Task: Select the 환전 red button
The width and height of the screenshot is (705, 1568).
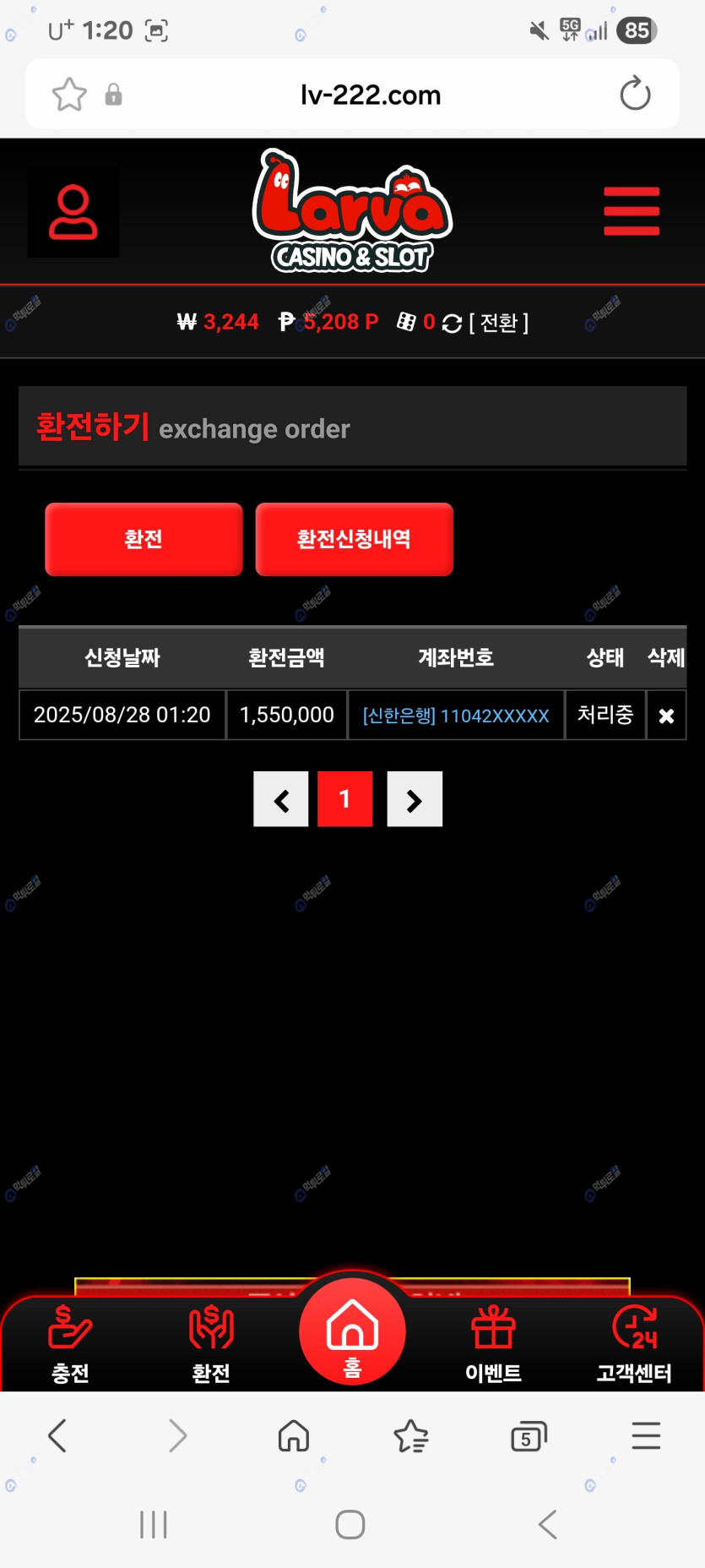Action: [144, 539]
